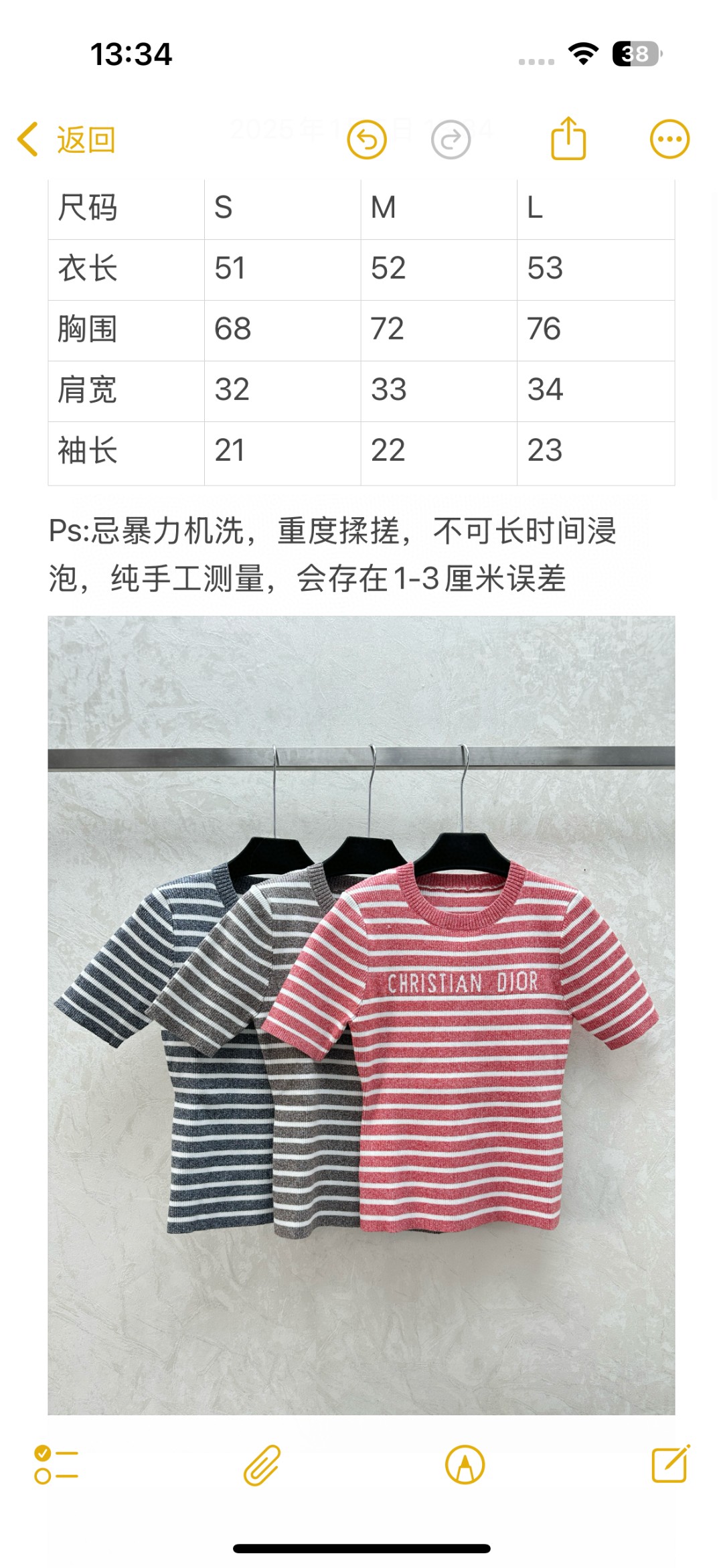Open the markup pen tool
The image size is (723, 1568).
(465, 1465)
